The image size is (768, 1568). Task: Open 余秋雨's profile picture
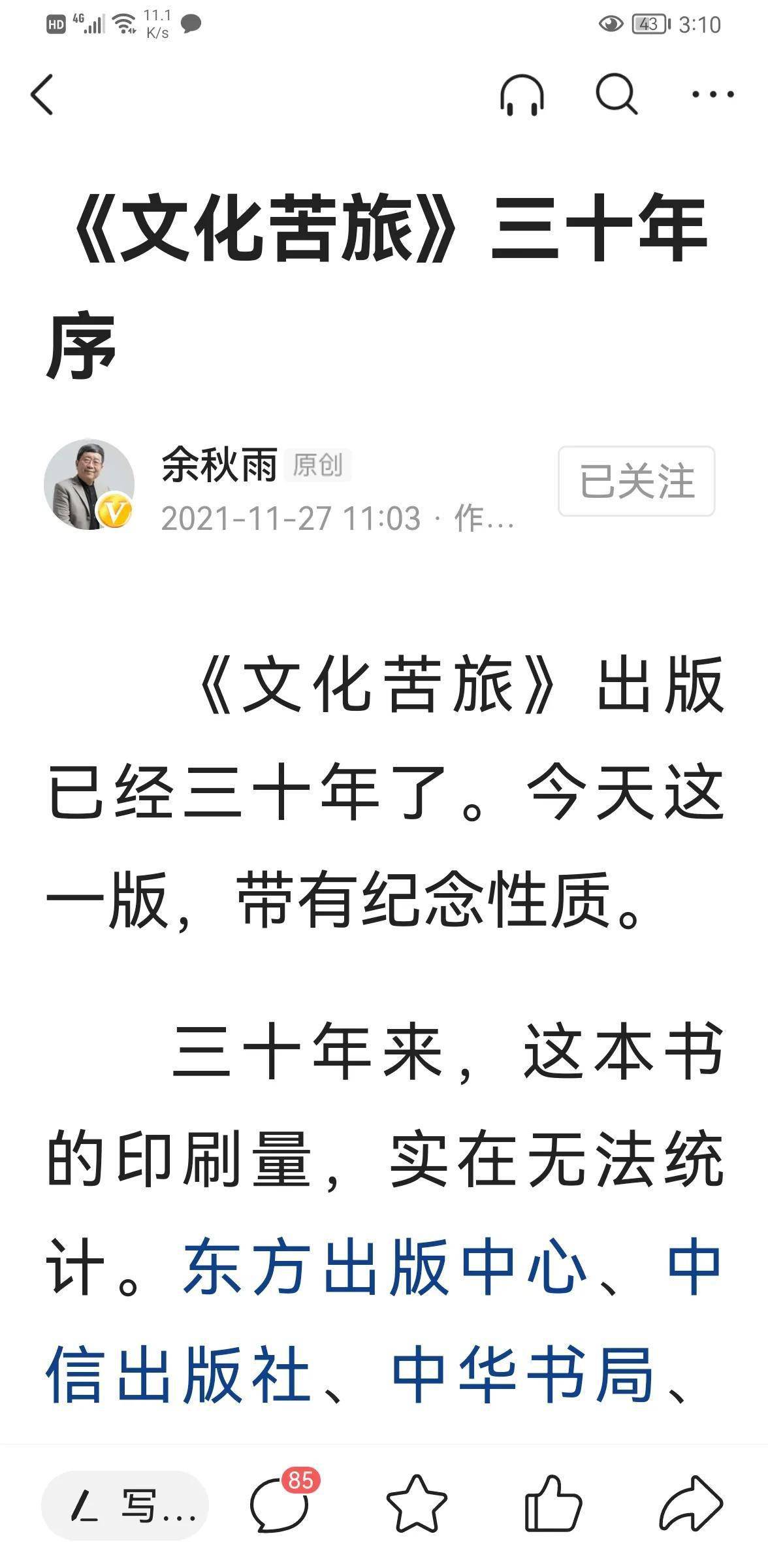click(x=89, y=484)
